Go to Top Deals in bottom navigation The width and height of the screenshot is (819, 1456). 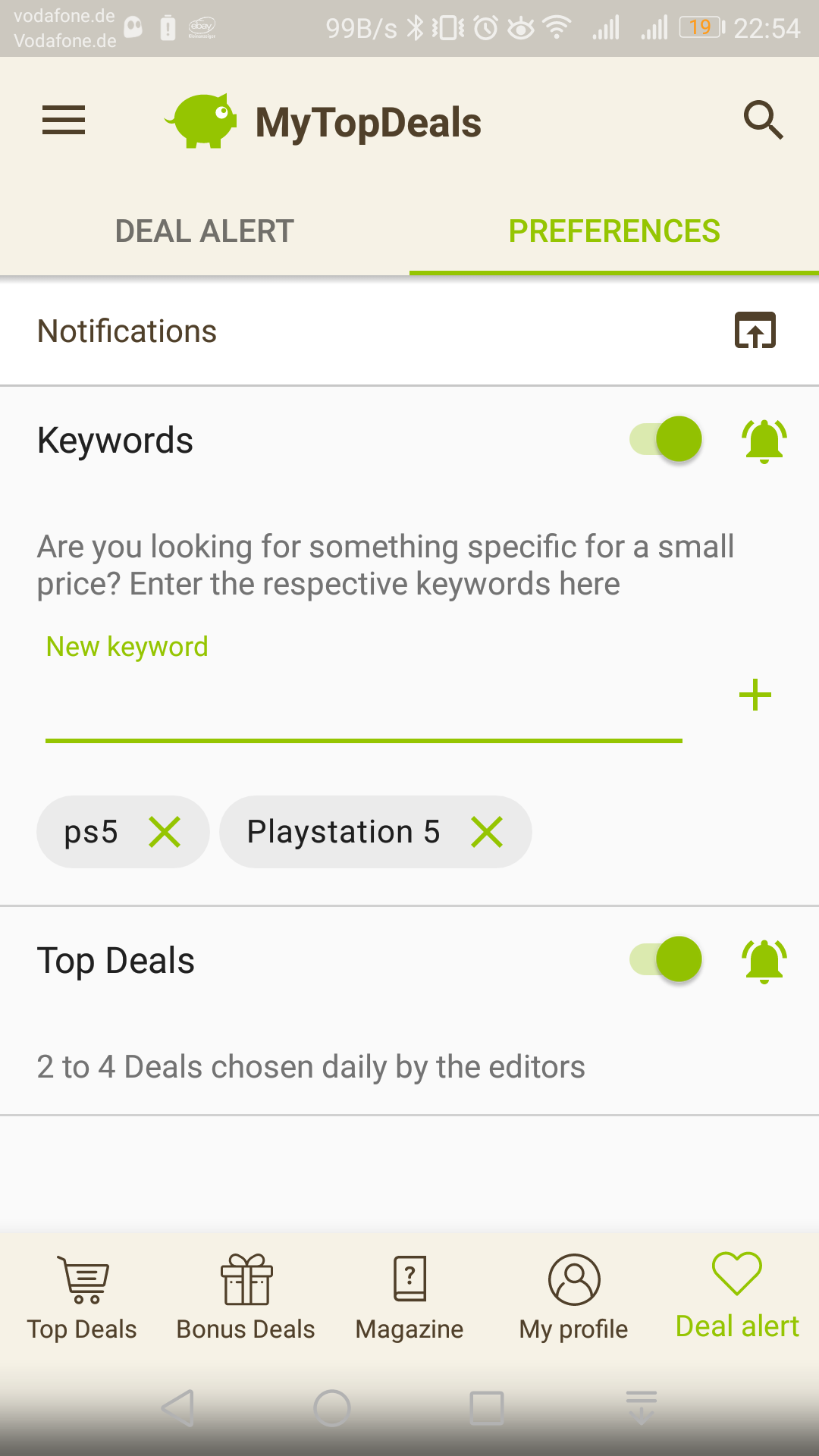coord(82,1297)
